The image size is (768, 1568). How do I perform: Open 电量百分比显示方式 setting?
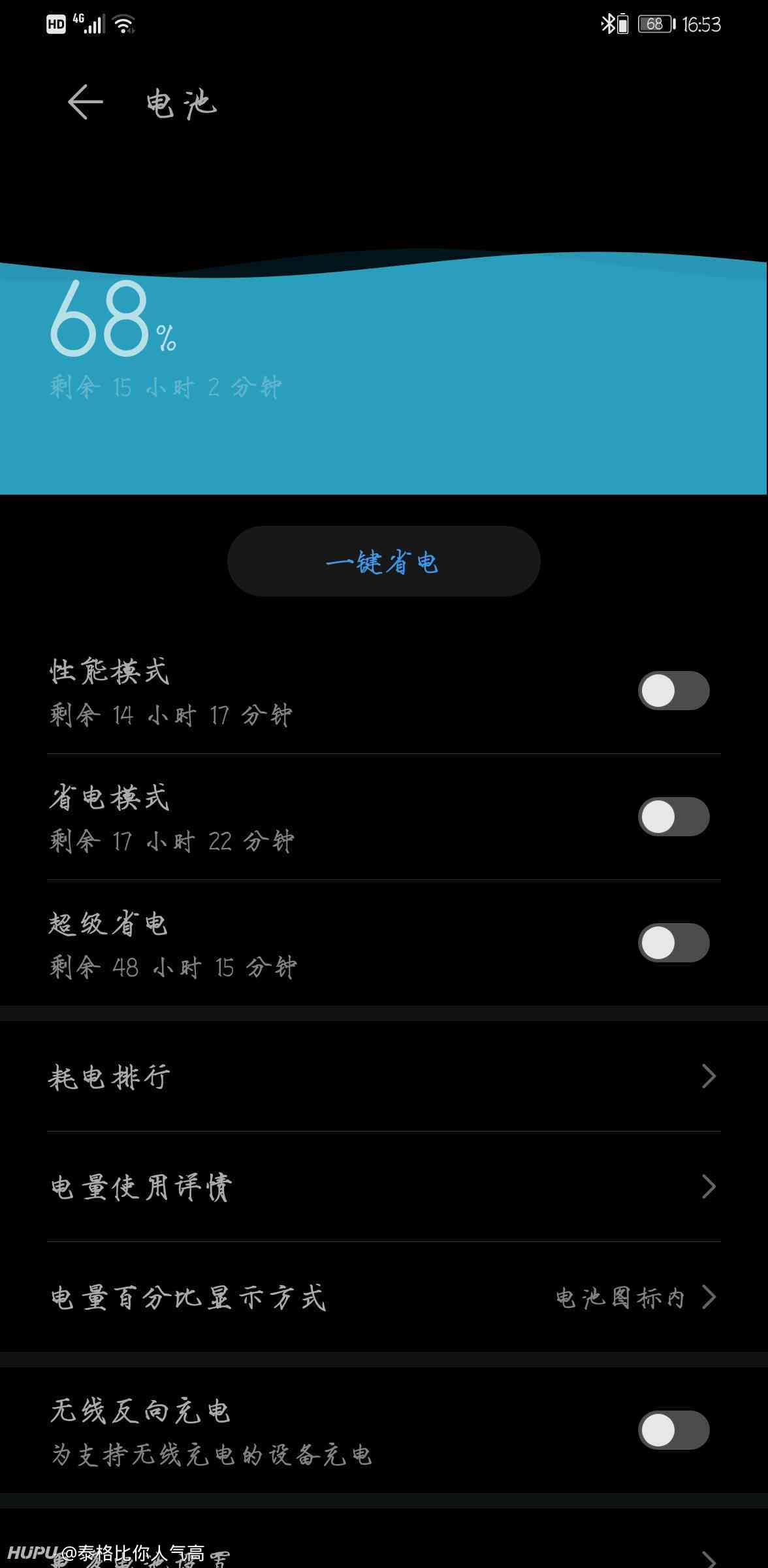click(x=384, y=1297)
